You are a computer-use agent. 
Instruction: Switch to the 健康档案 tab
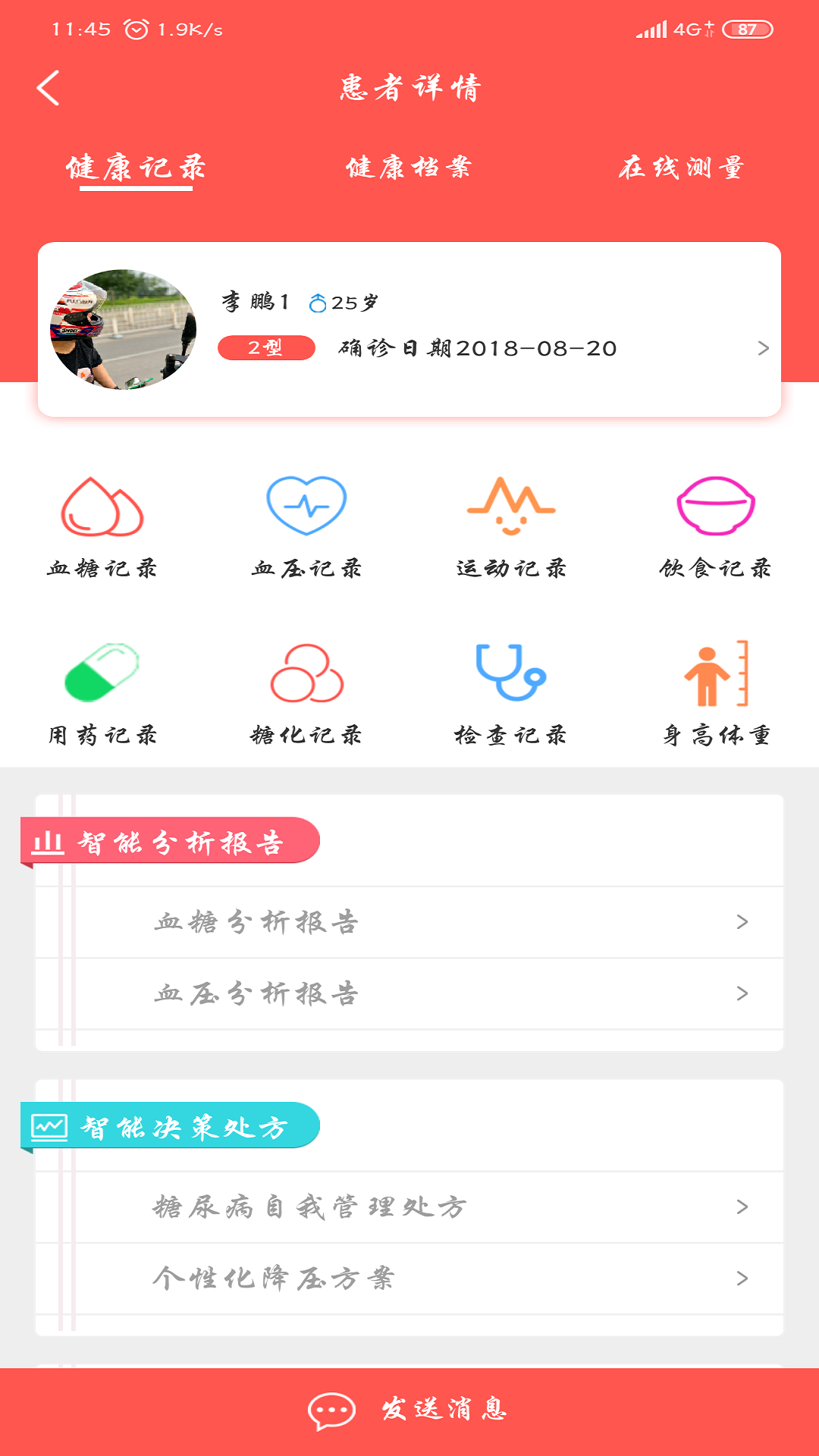(409, 167)
